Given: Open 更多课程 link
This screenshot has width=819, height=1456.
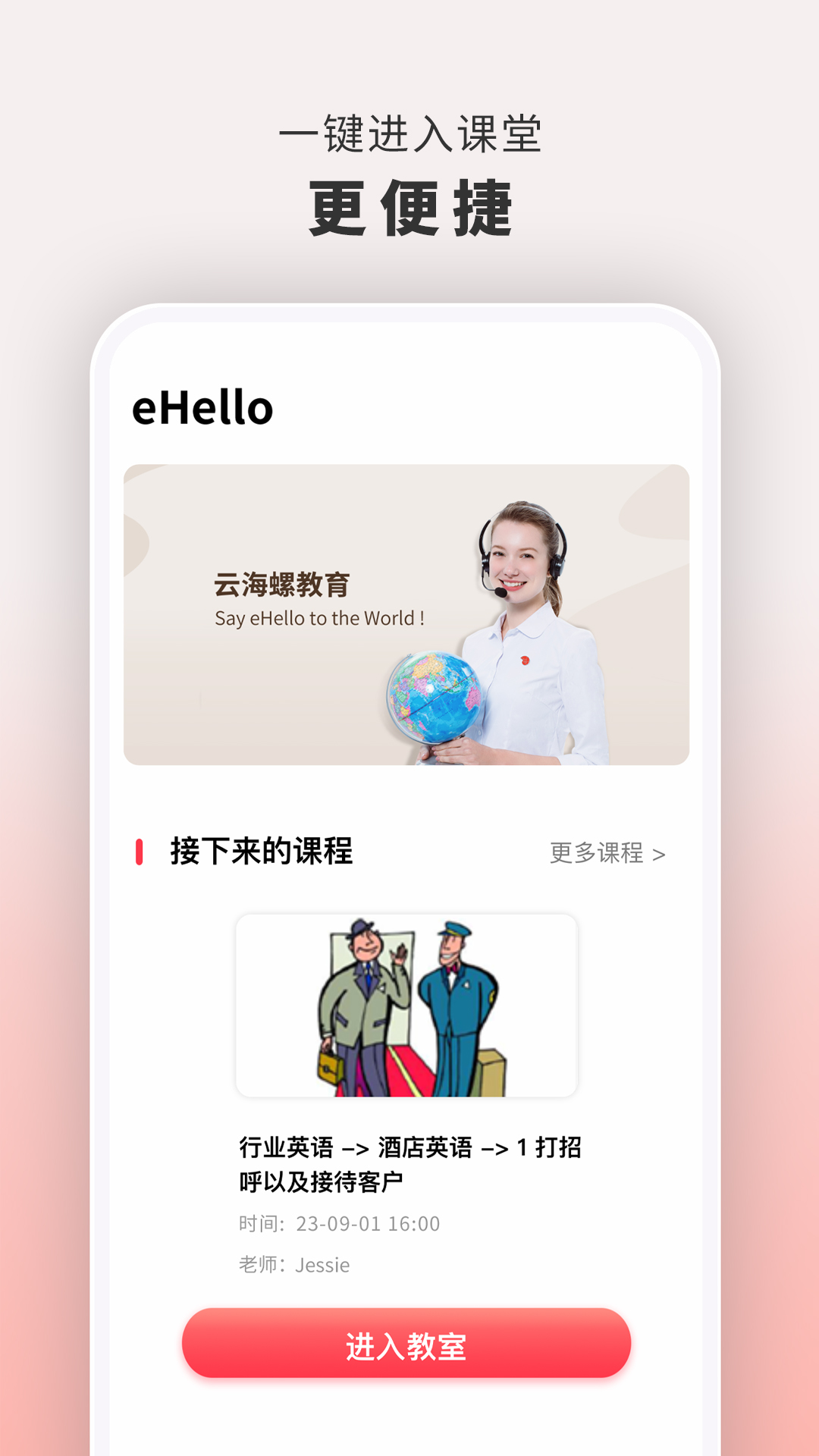Looking at the screenshot, I should pyautogui.click(x=595, y=854).
